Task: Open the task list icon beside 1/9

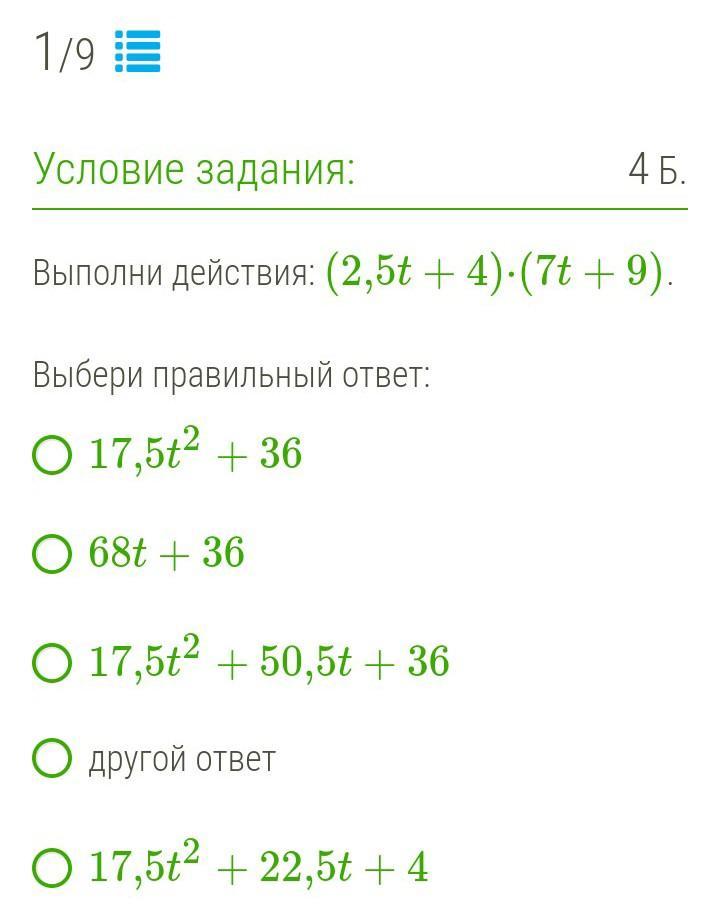Action: point(137,51)
